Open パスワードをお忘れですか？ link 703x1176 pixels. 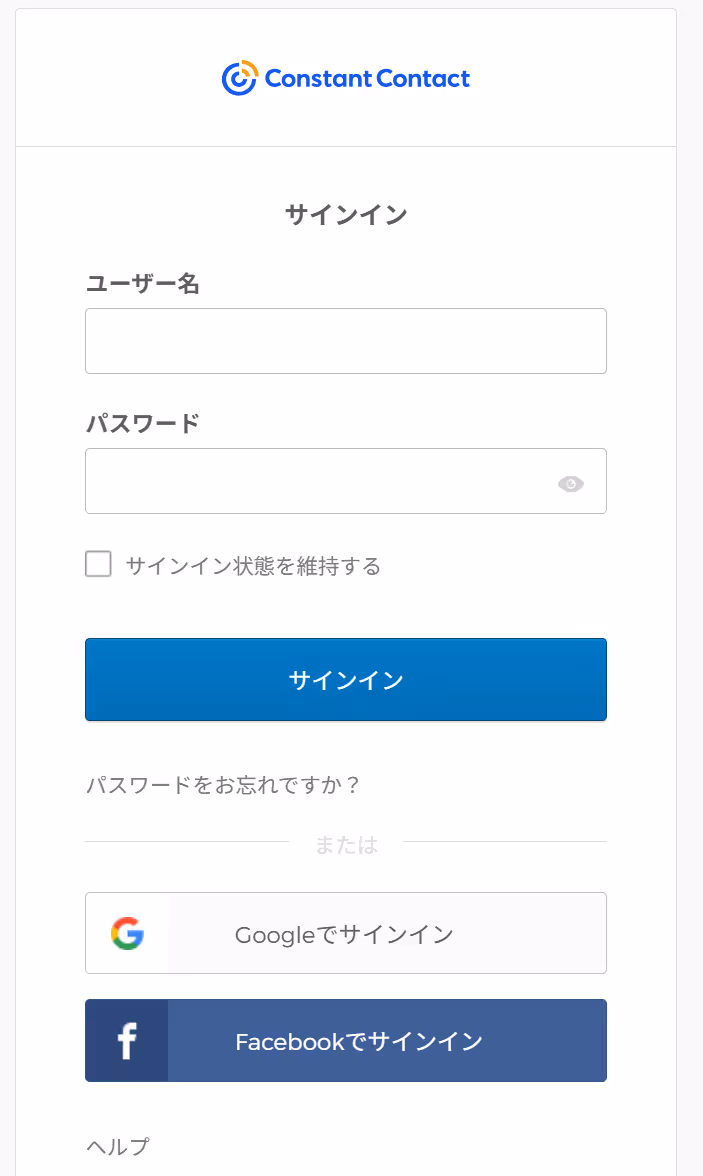pyautogui.click(x=223, y=785)
